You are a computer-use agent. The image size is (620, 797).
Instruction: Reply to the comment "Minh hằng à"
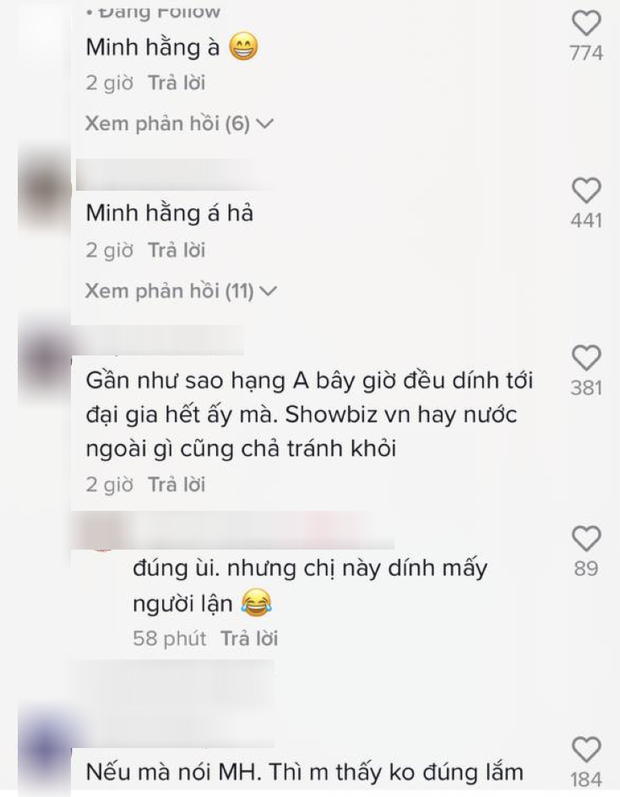(176, 84)
